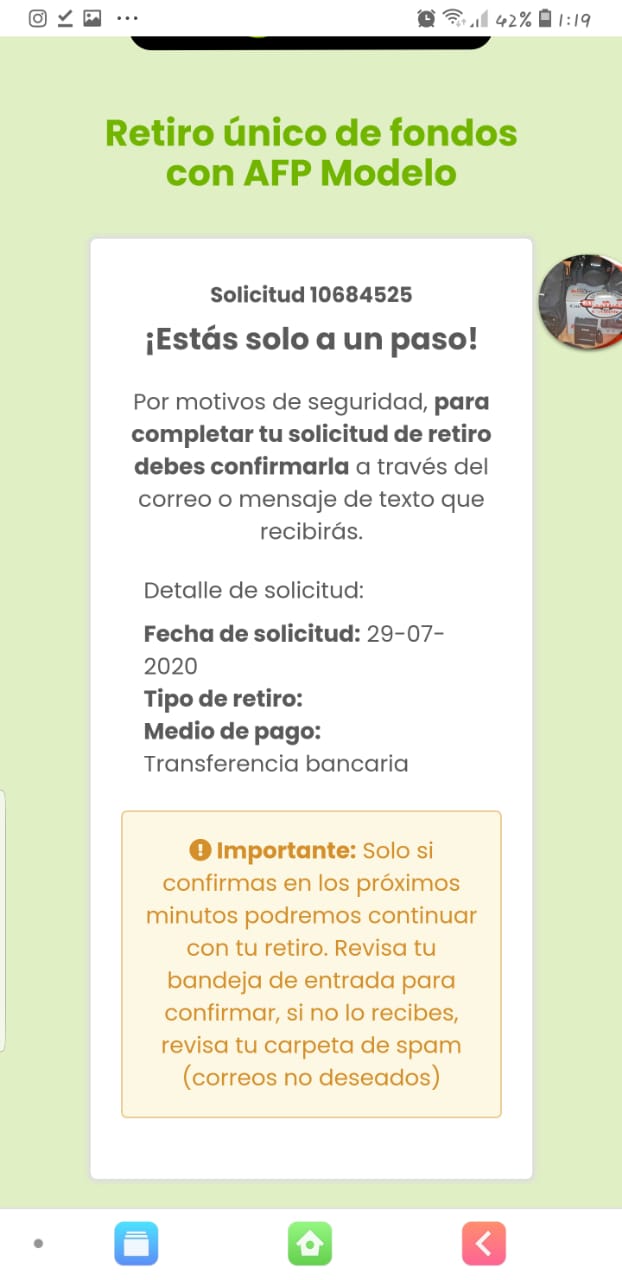Open the floating round bubble on the right edge
622x1280 pixels.
coord(581,303)
